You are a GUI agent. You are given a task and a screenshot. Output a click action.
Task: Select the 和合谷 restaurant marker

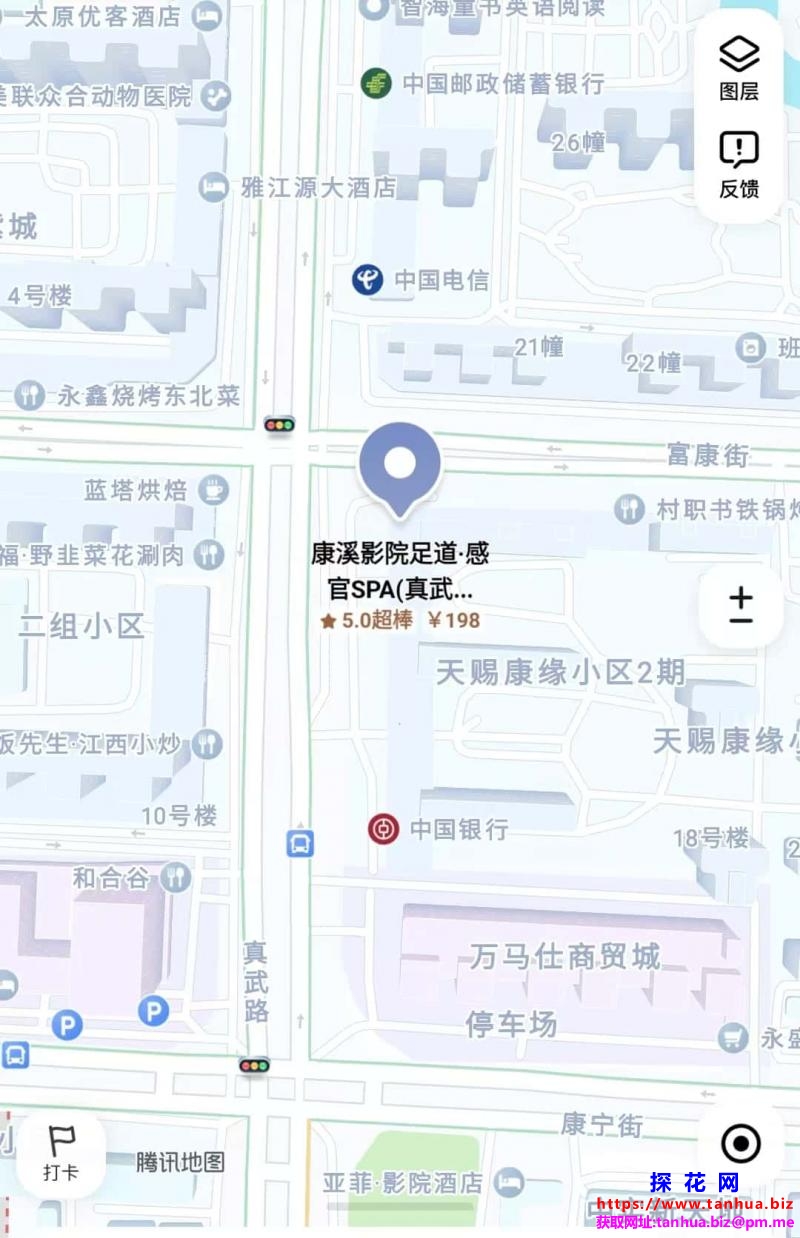click(176, 879)
